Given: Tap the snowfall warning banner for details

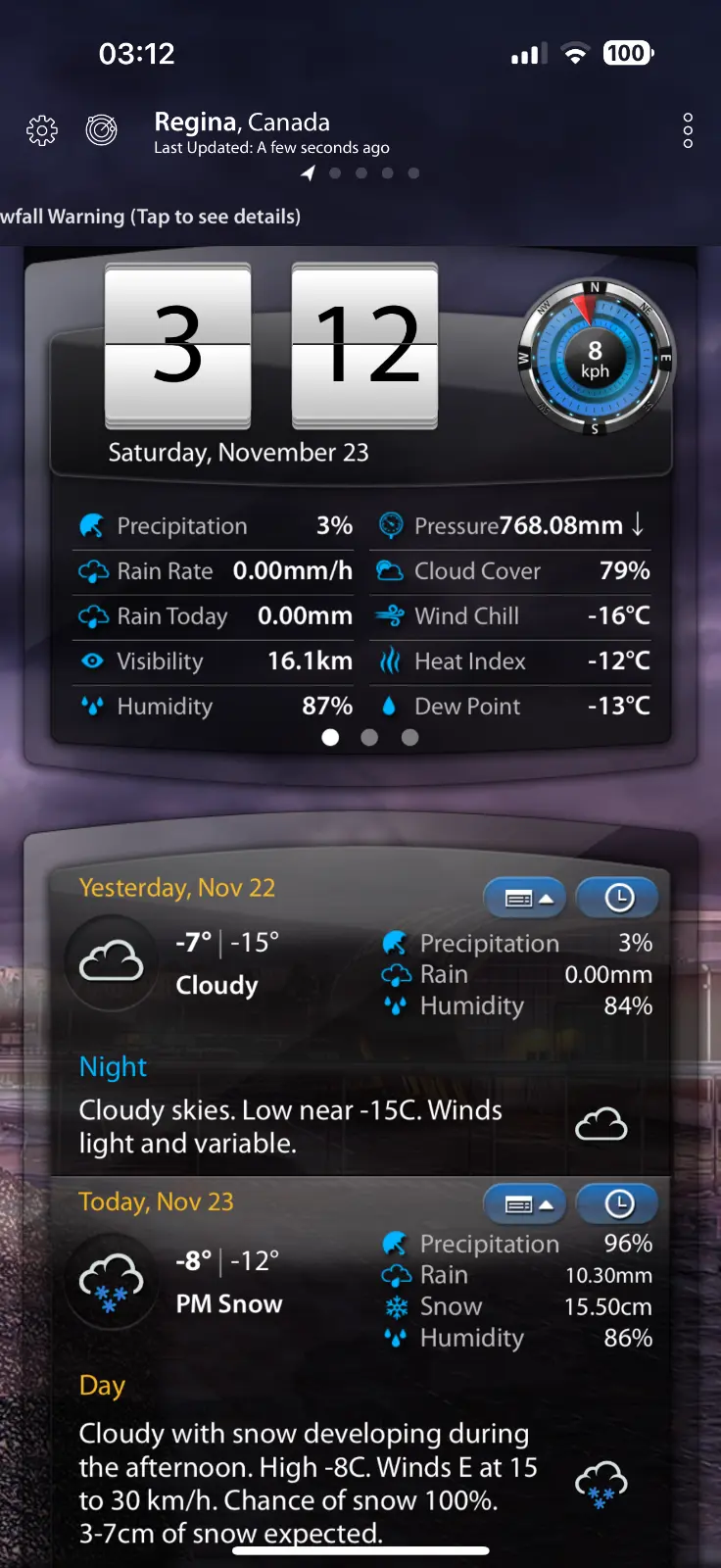Looking at the screenshot, I should 151,217.
